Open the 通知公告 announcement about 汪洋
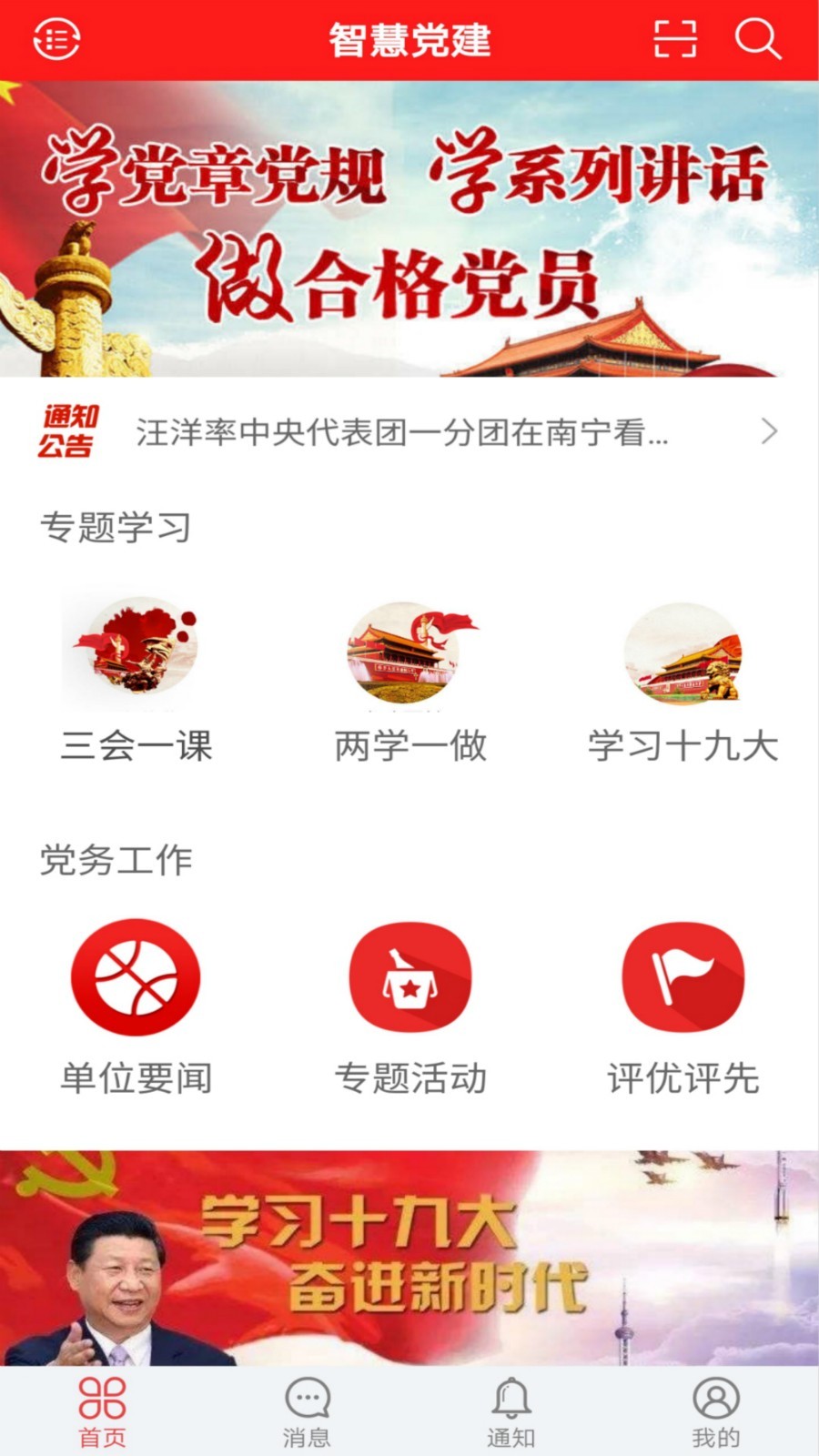This screenshot has height=1456, width=819. click(409, 432)
